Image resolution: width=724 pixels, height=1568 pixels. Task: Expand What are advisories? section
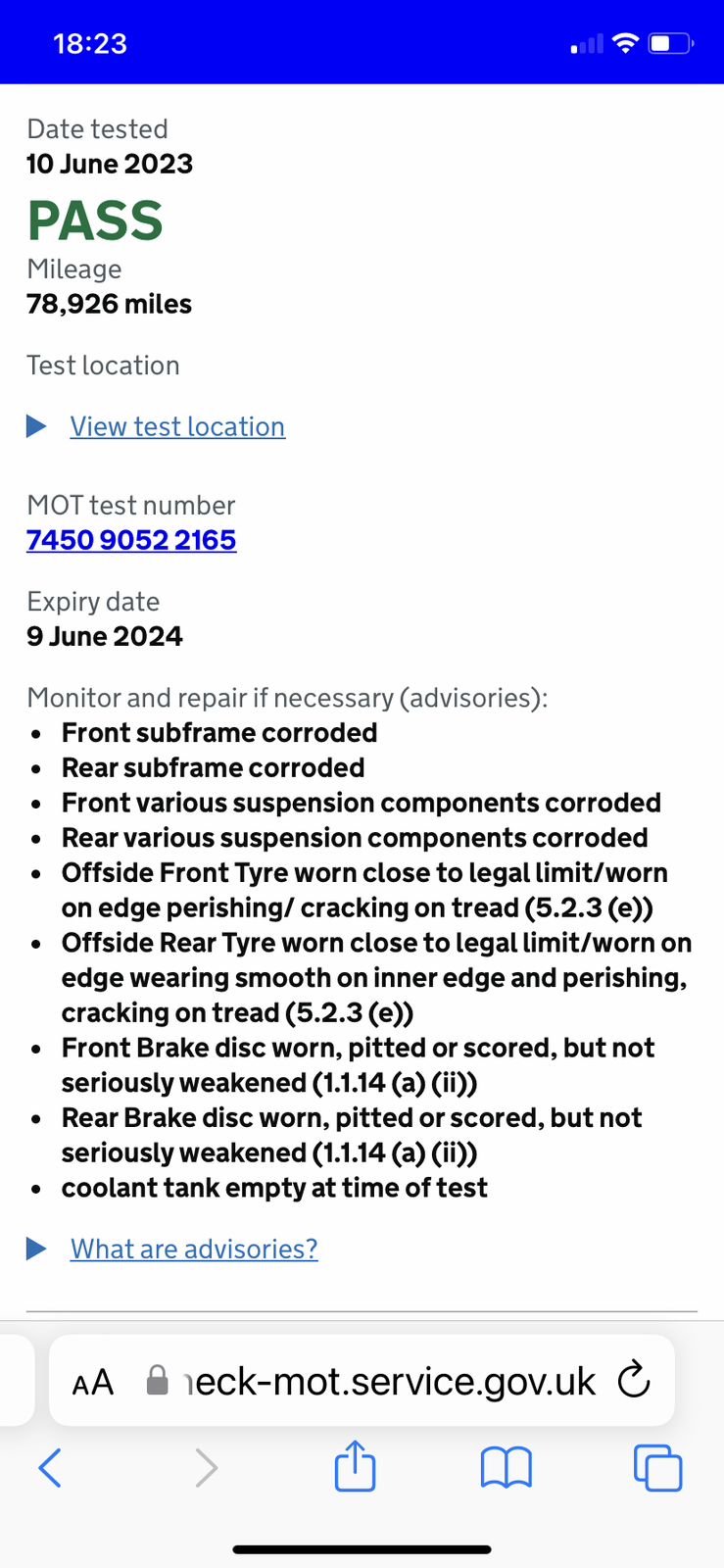tap(194, 1249)
